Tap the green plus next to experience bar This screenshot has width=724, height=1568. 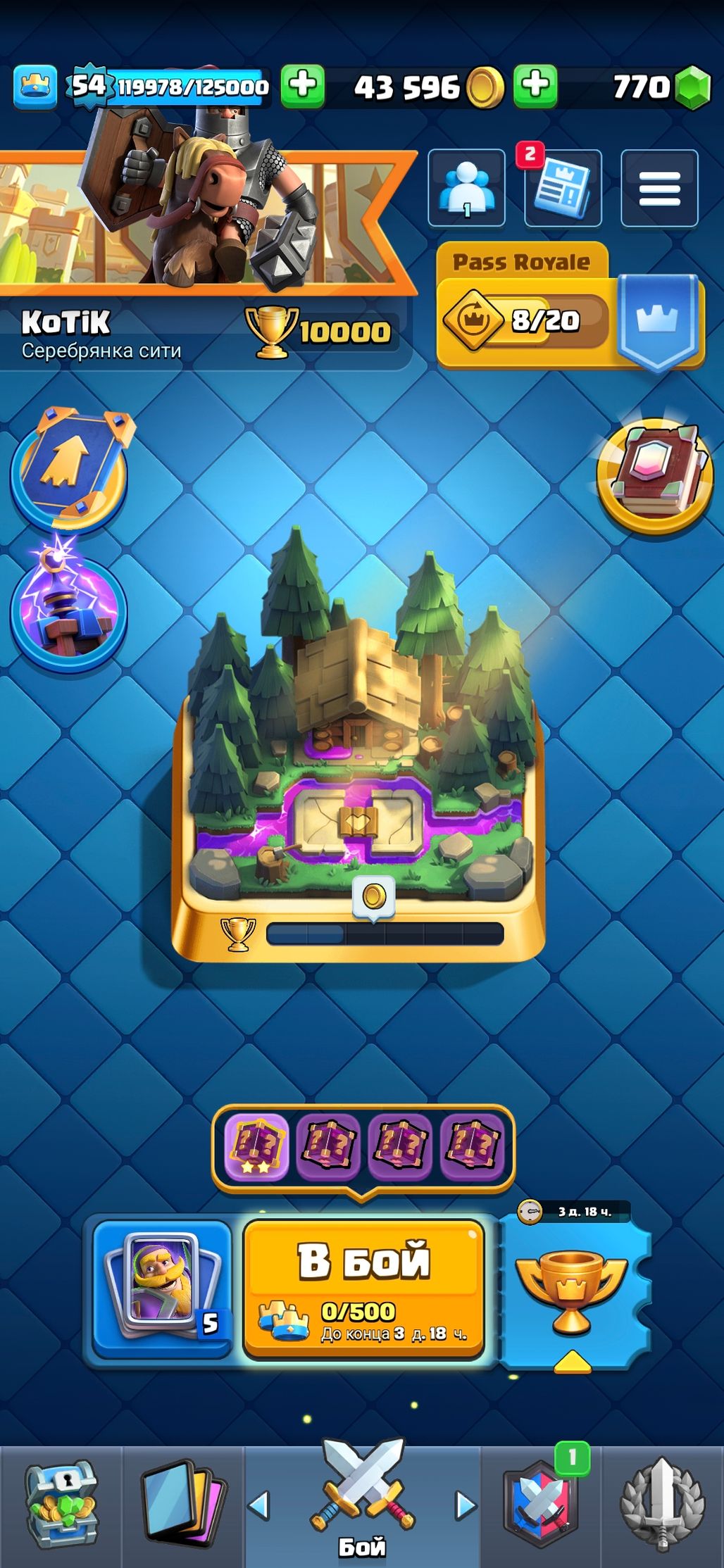303,86
